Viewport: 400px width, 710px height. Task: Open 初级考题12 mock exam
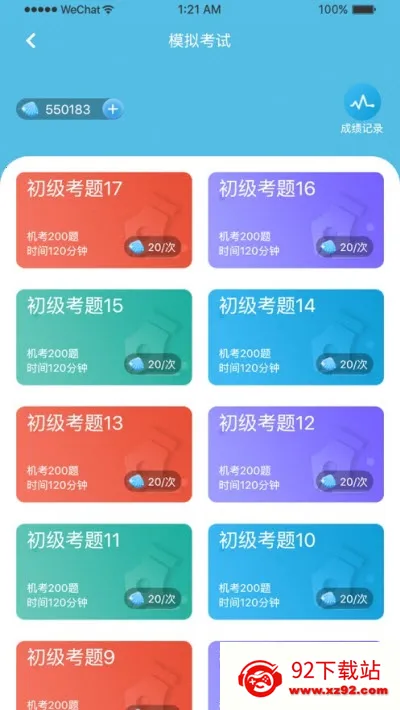point(296,454)
